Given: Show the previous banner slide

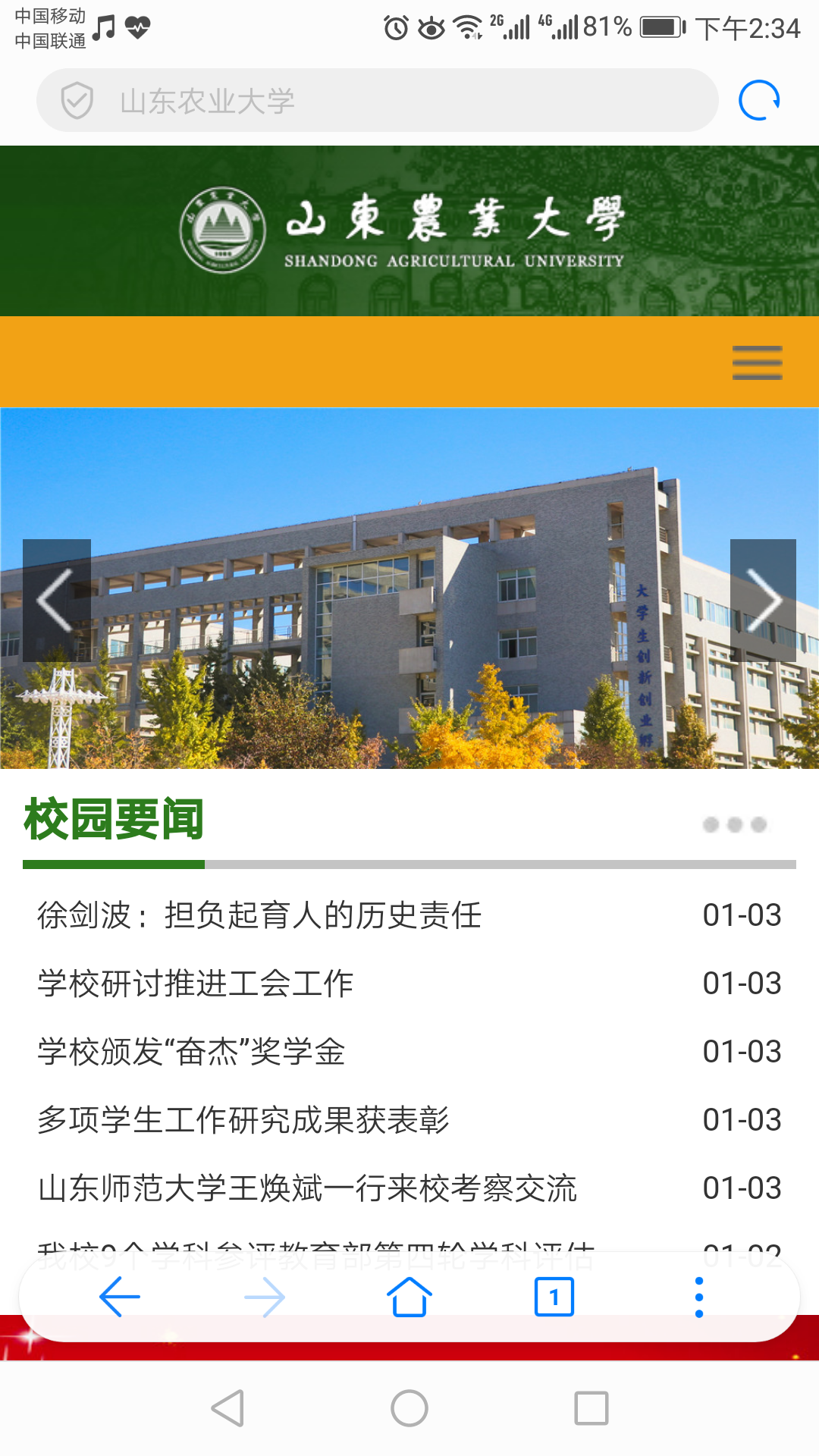Looking at the screenshot, I should (57, 601).
